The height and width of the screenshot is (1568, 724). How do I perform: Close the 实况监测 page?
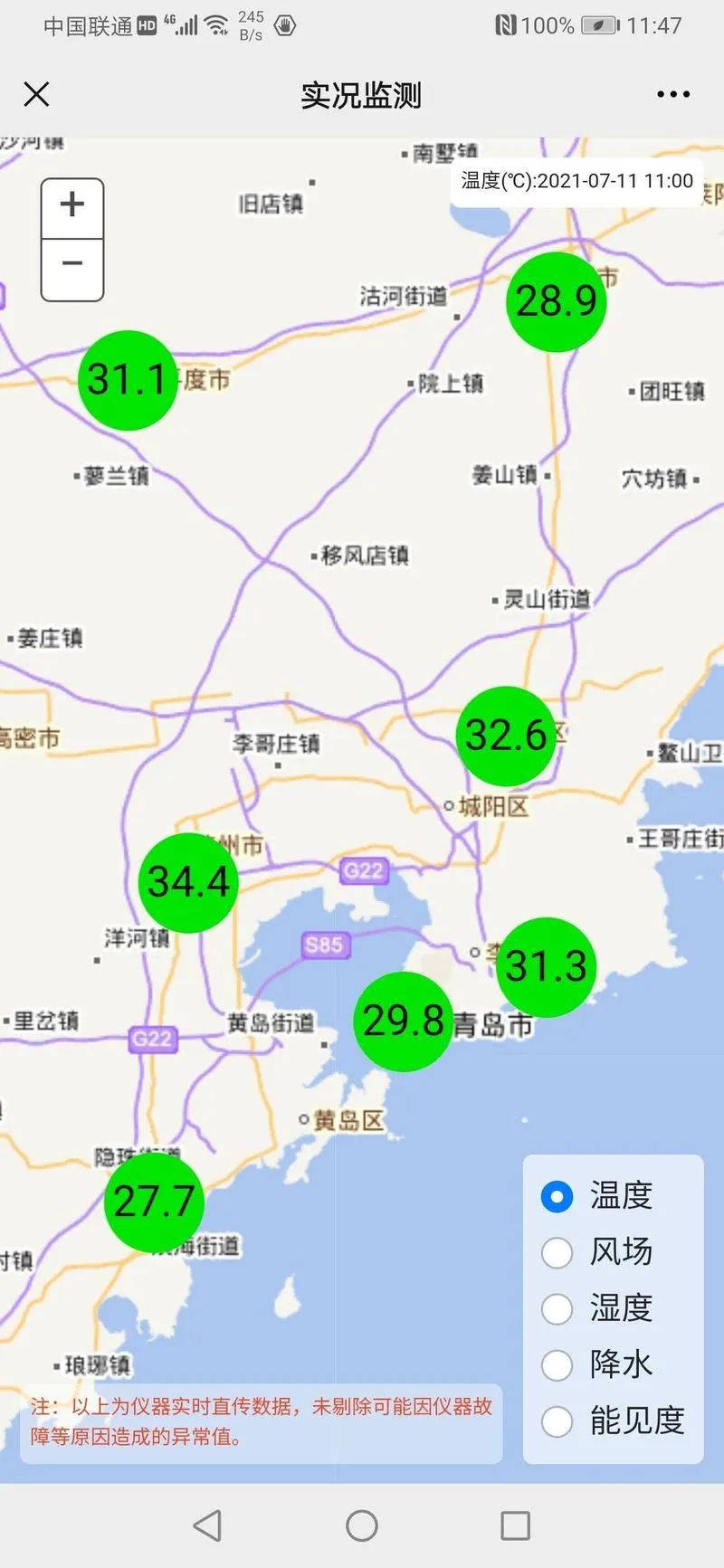coord(36,94)
